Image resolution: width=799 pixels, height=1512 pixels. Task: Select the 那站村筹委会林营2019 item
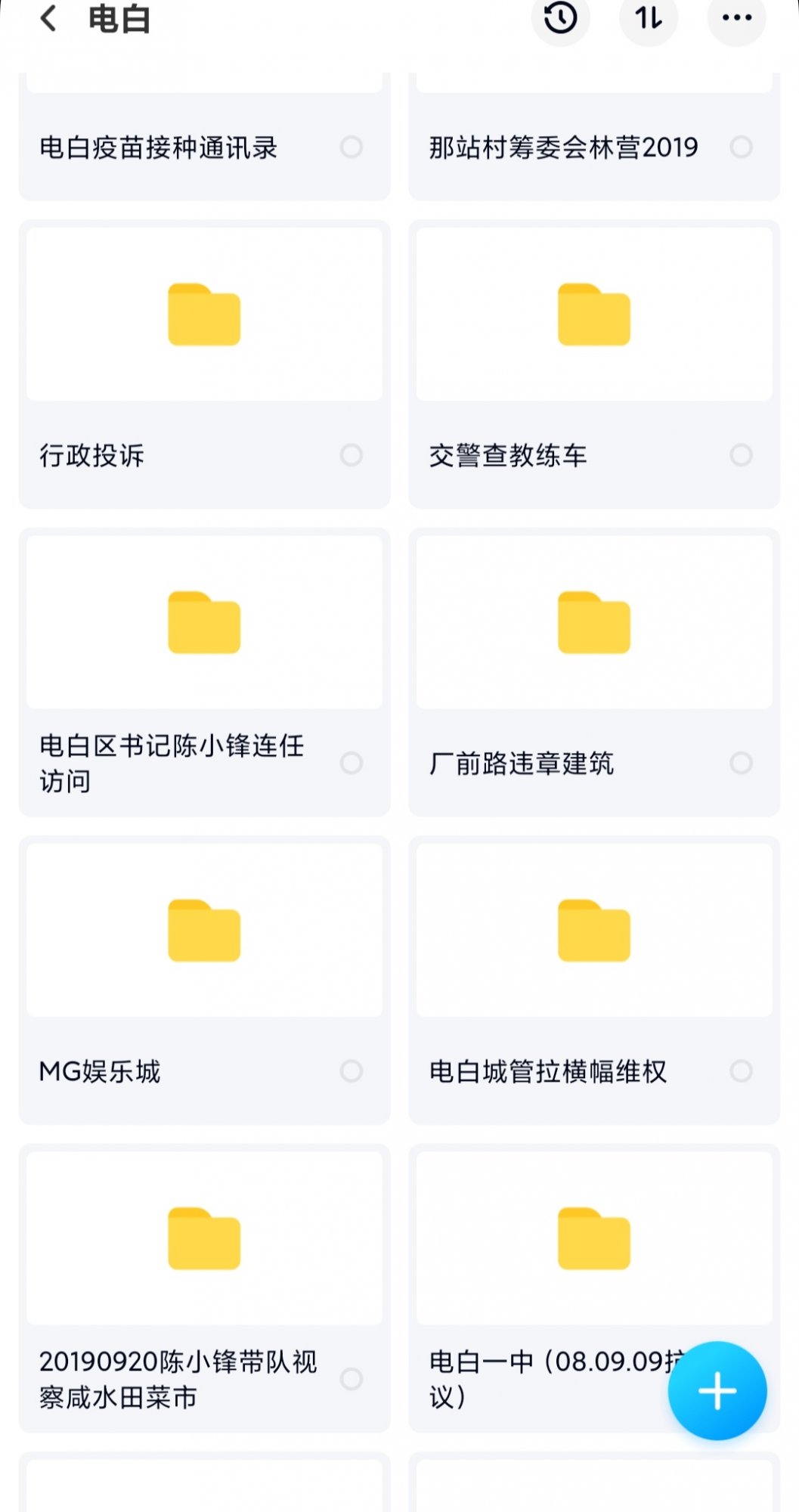pos(741,147)
